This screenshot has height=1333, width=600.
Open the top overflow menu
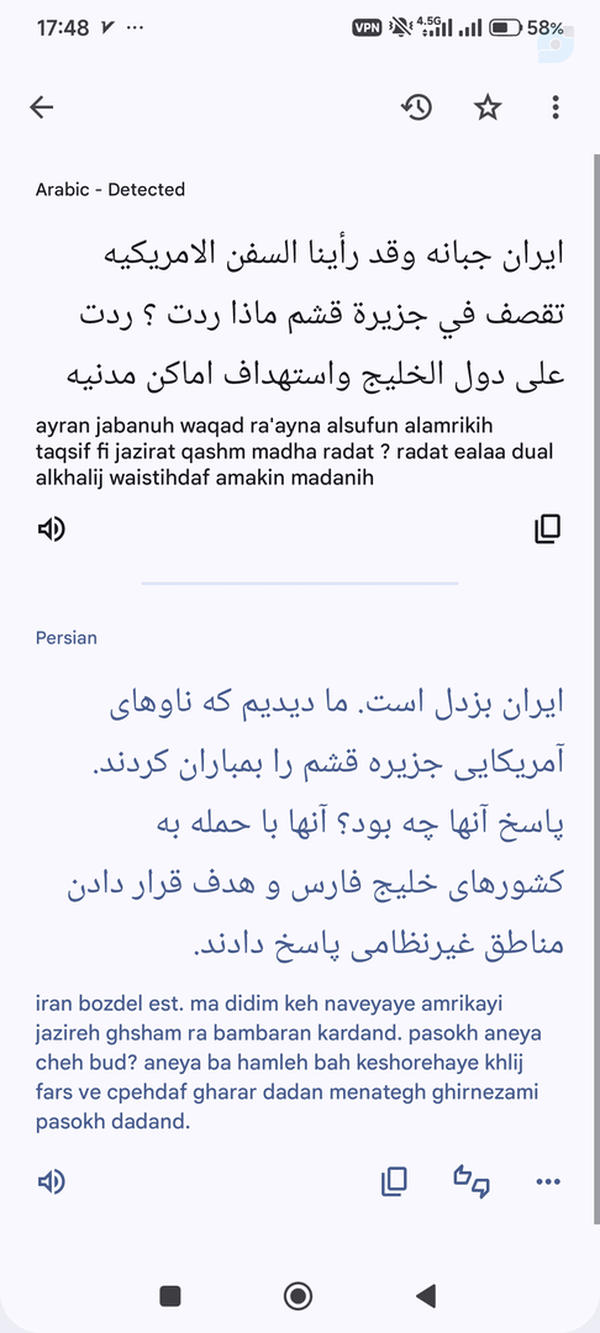[556, 108]
